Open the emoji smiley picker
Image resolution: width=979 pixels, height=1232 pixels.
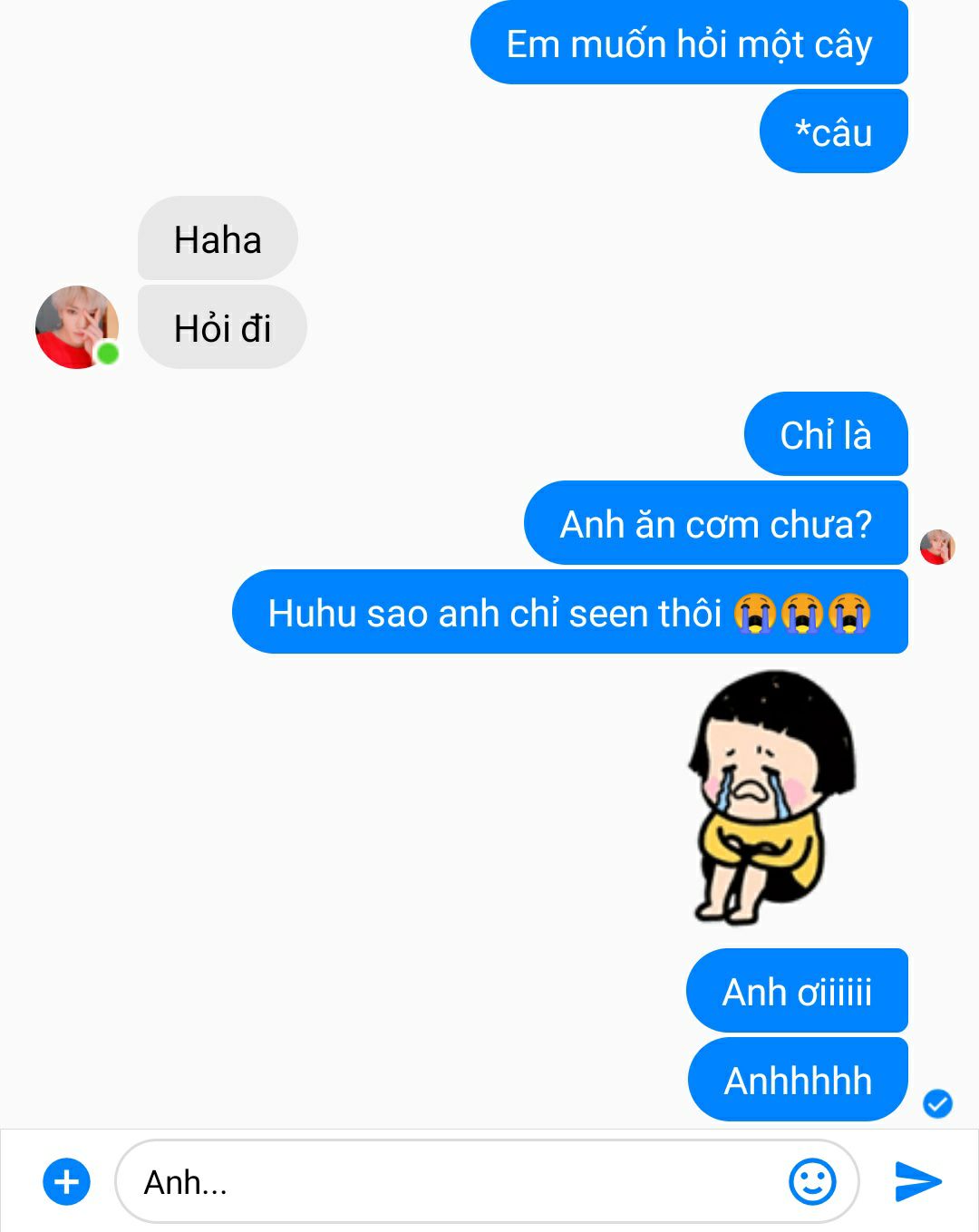[x=812, y=1181]
